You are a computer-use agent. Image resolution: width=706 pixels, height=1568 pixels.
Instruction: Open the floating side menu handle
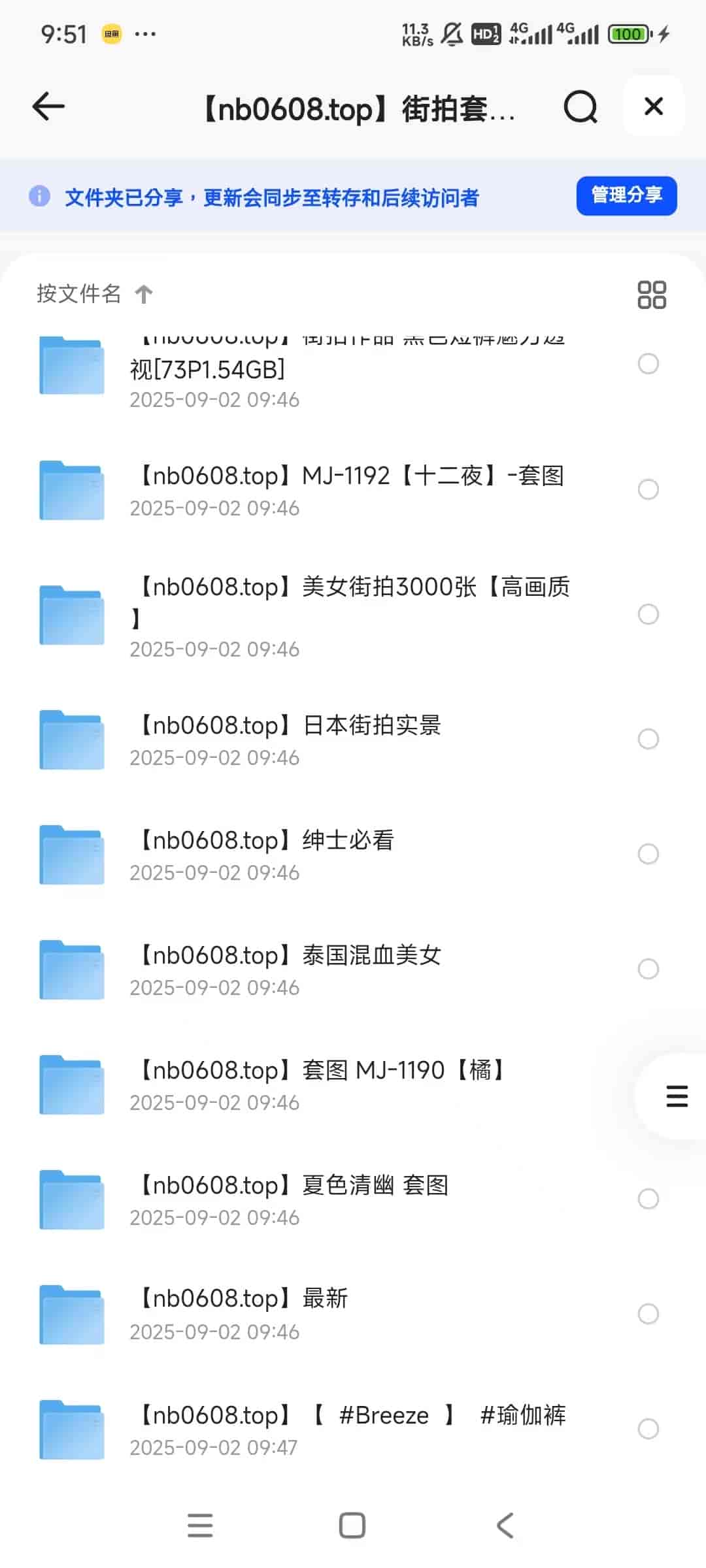point(677,1096)
